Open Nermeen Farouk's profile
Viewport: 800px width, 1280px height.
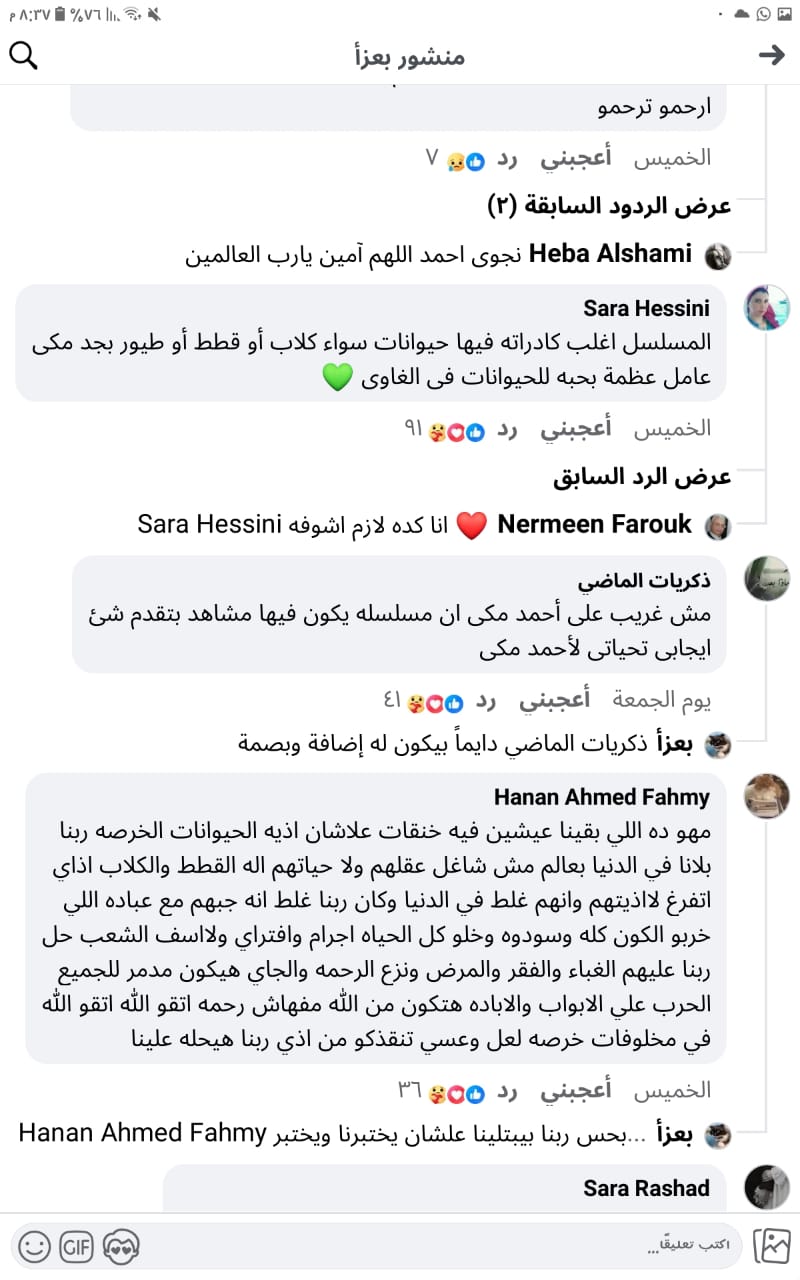pos(594,524)
